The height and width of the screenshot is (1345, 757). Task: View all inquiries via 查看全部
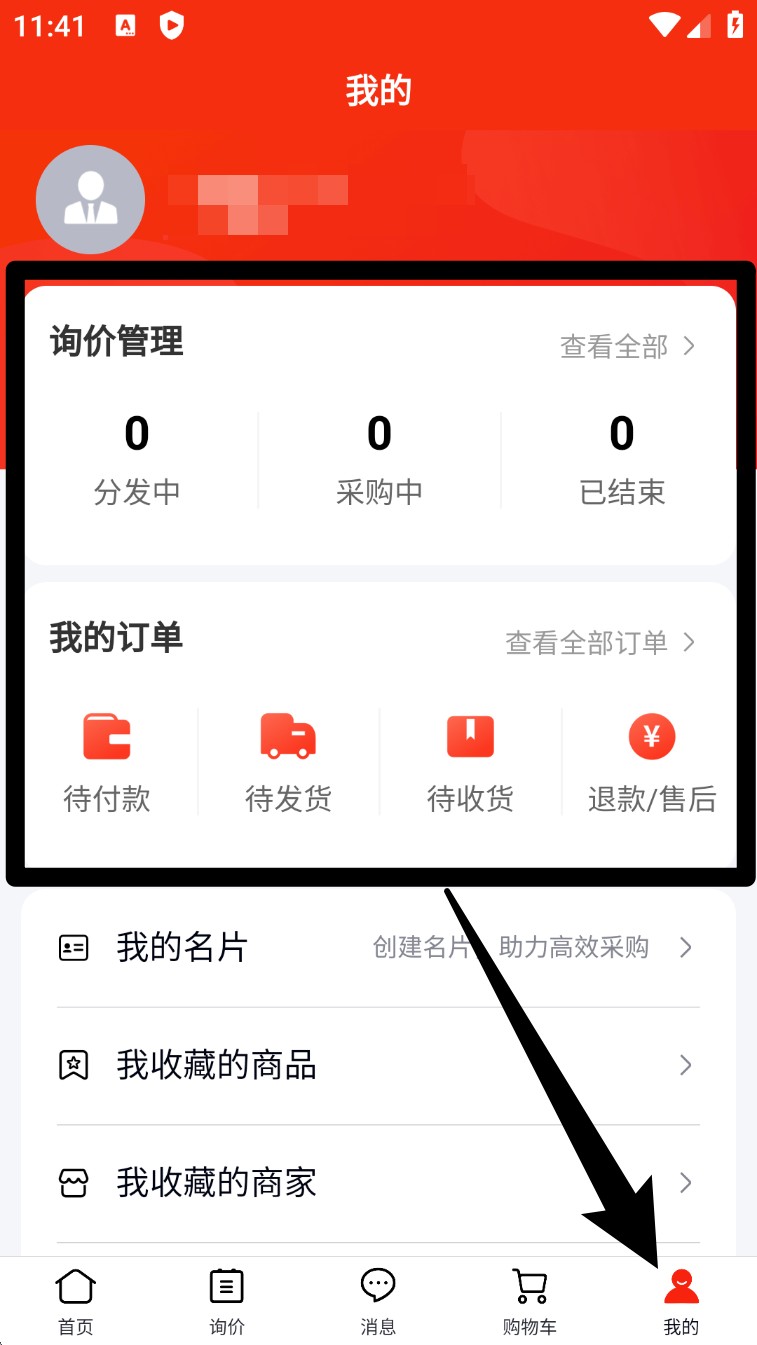click(x=627, y=346)
